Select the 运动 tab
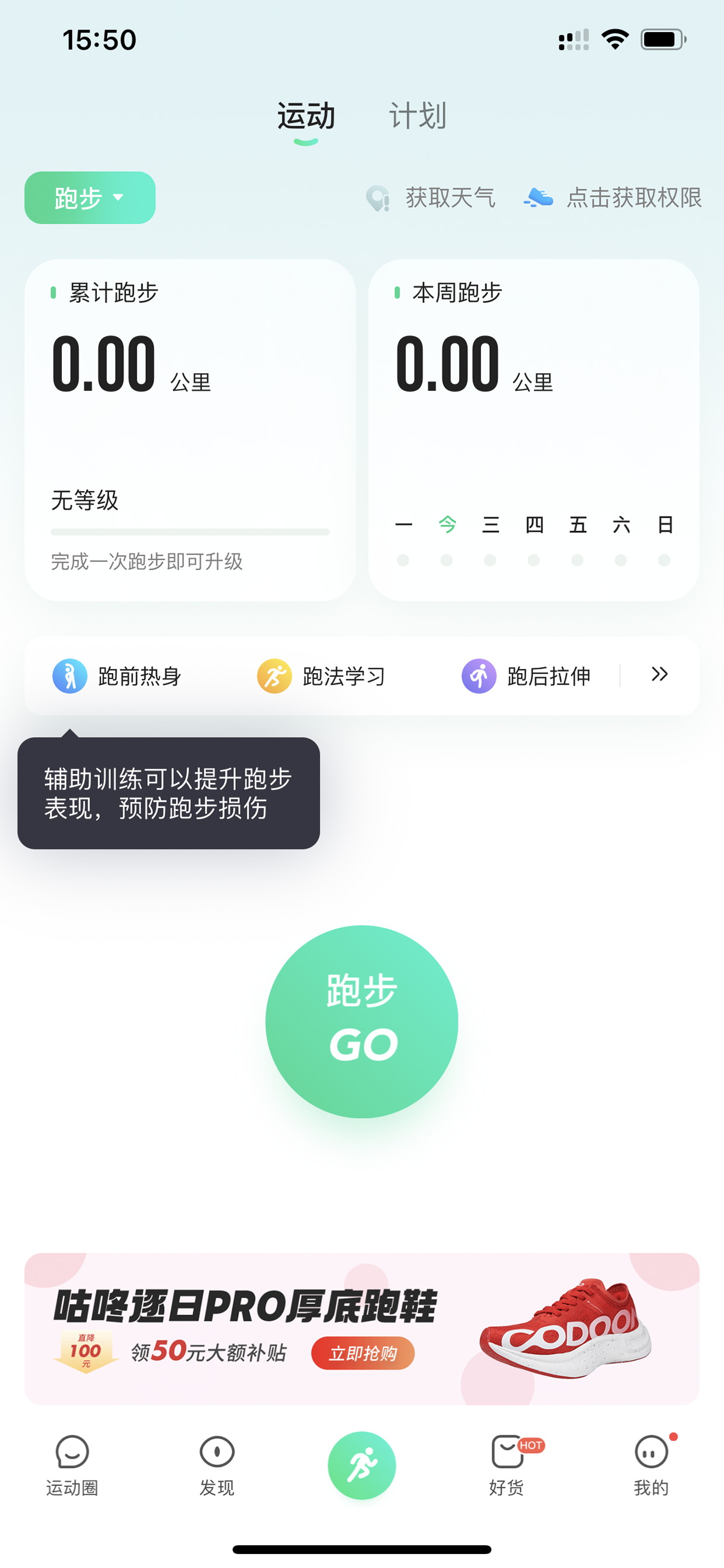 tap(306, 116)
